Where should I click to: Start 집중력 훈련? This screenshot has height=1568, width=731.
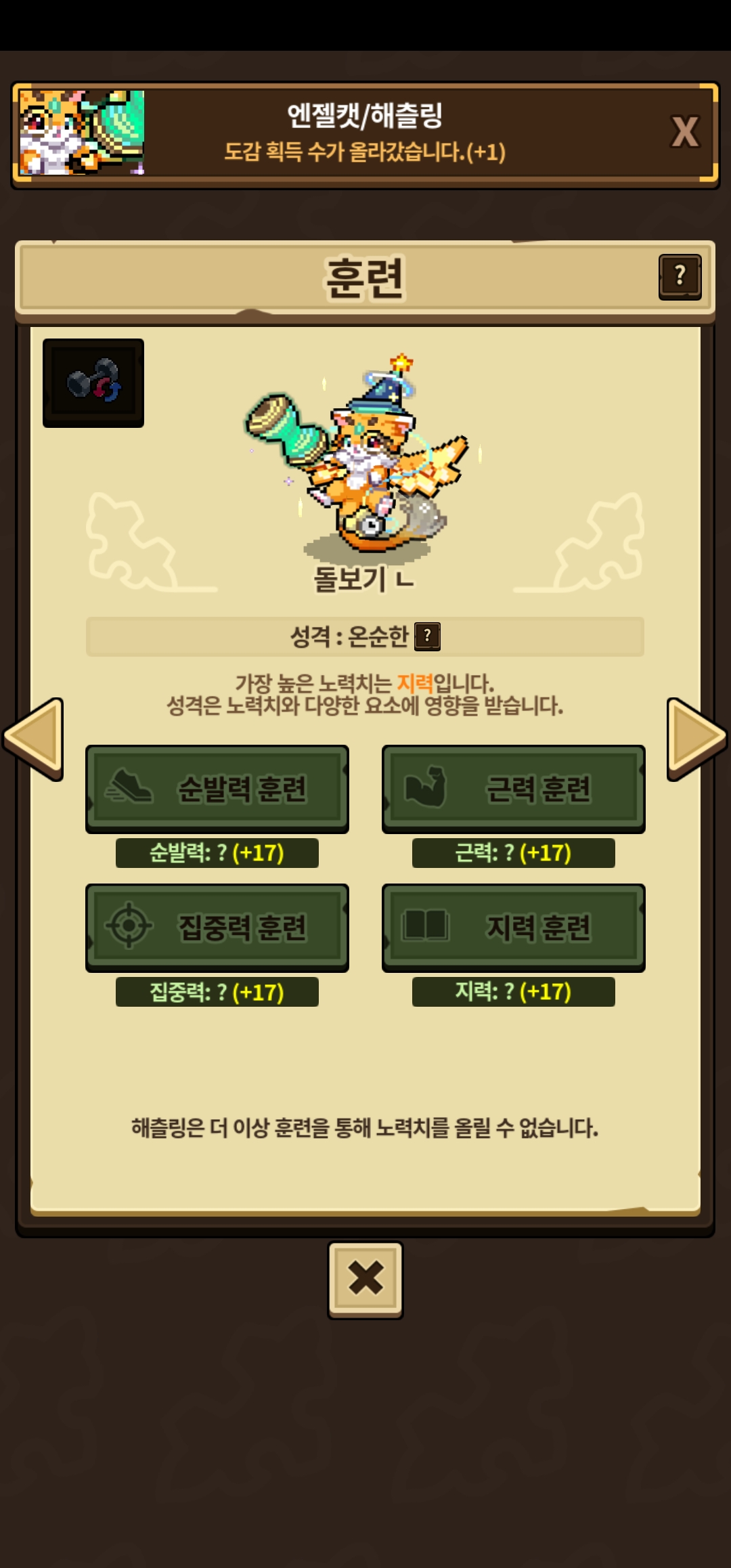point(217,928)
